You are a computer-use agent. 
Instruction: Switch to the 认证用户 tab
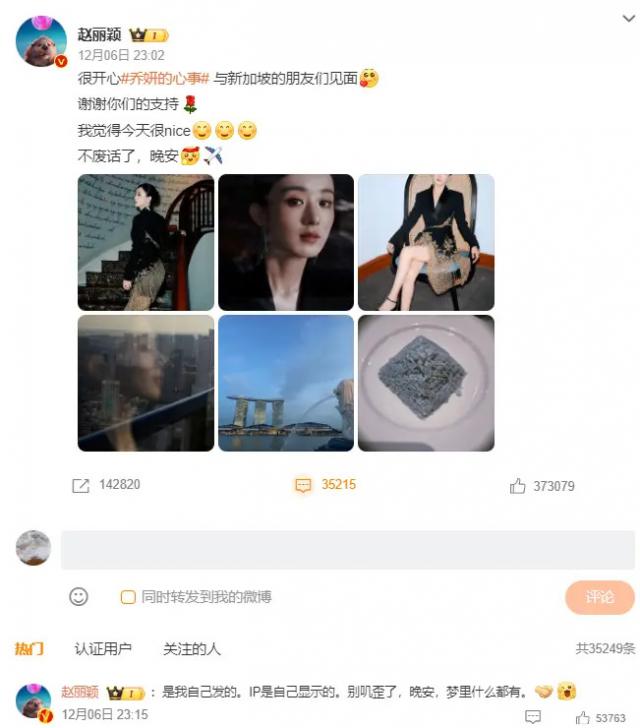coord(103,649)
